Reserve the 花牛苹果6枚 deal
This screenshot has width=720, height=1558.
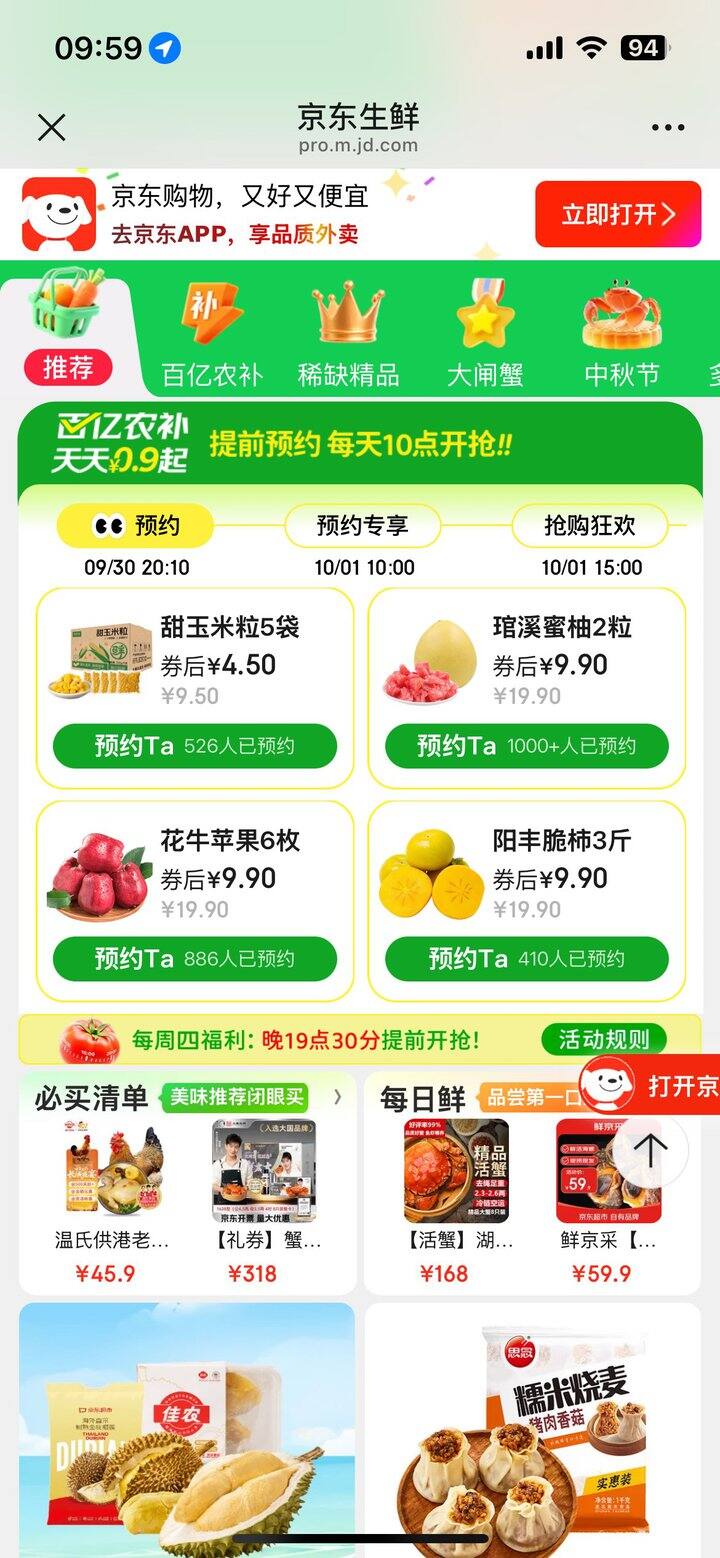(195, 959)
